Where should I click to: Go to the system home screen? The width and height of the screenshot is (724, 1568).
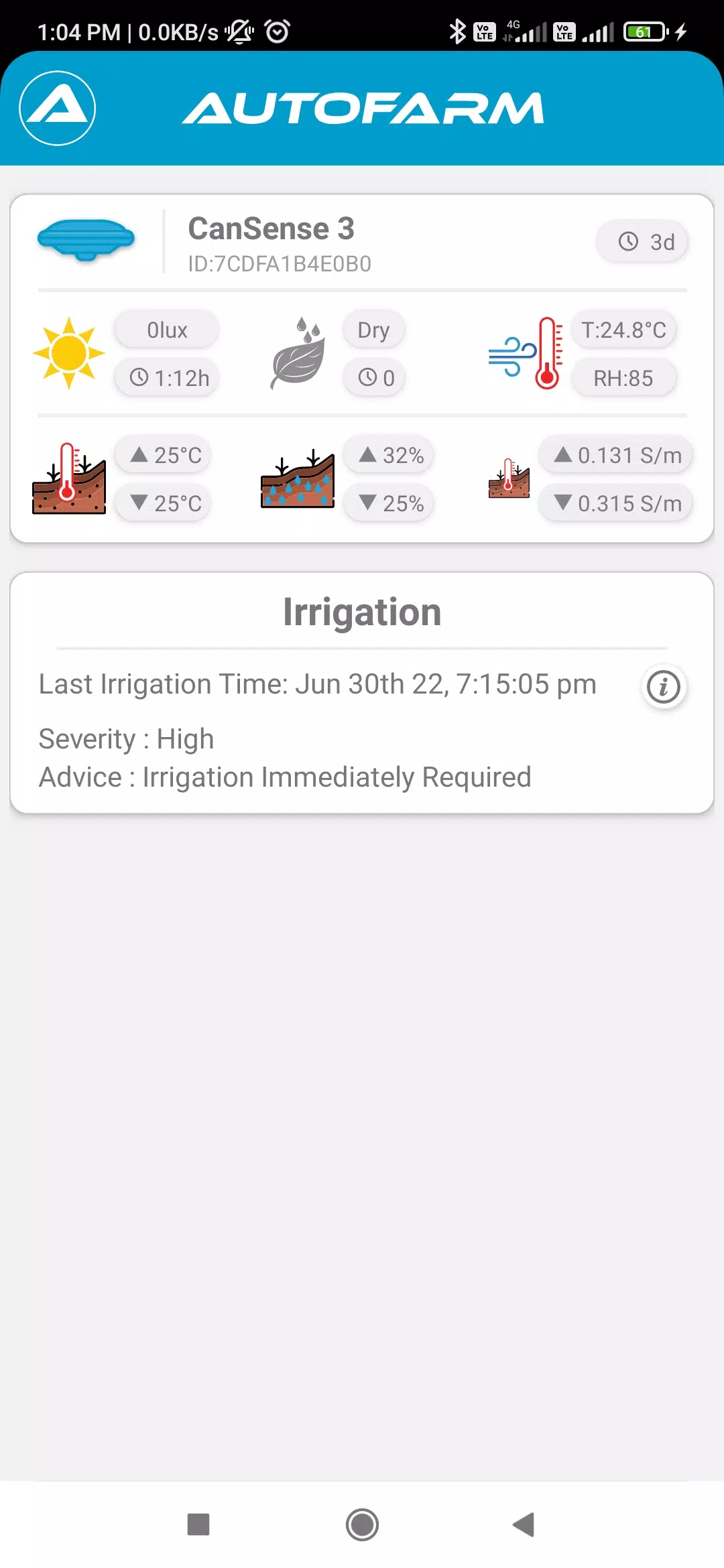(x=362, y=1524)
